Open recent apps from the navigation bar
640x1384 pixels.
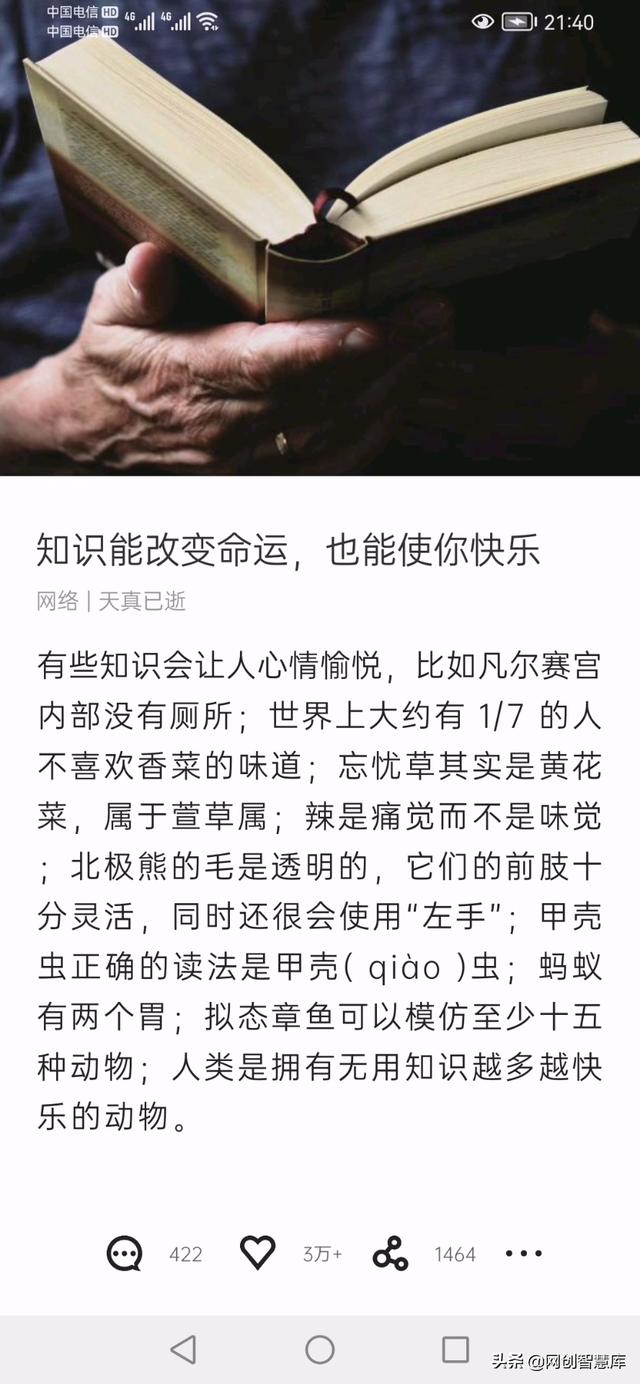tap(455, 1349)
